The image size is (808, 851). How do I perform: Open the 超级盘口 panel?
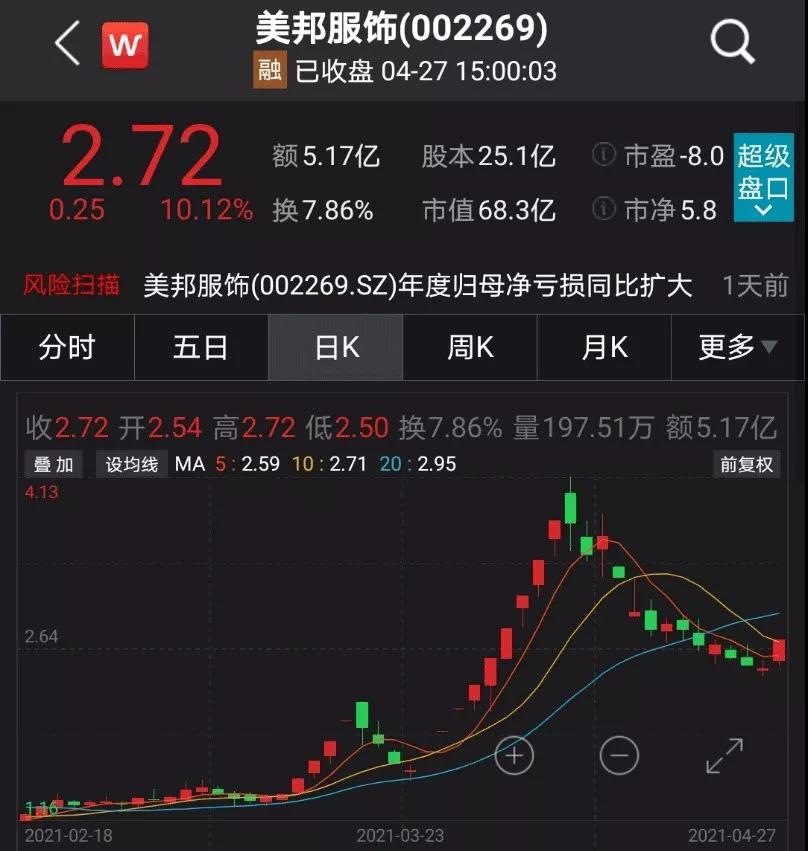tap(763, 177)
